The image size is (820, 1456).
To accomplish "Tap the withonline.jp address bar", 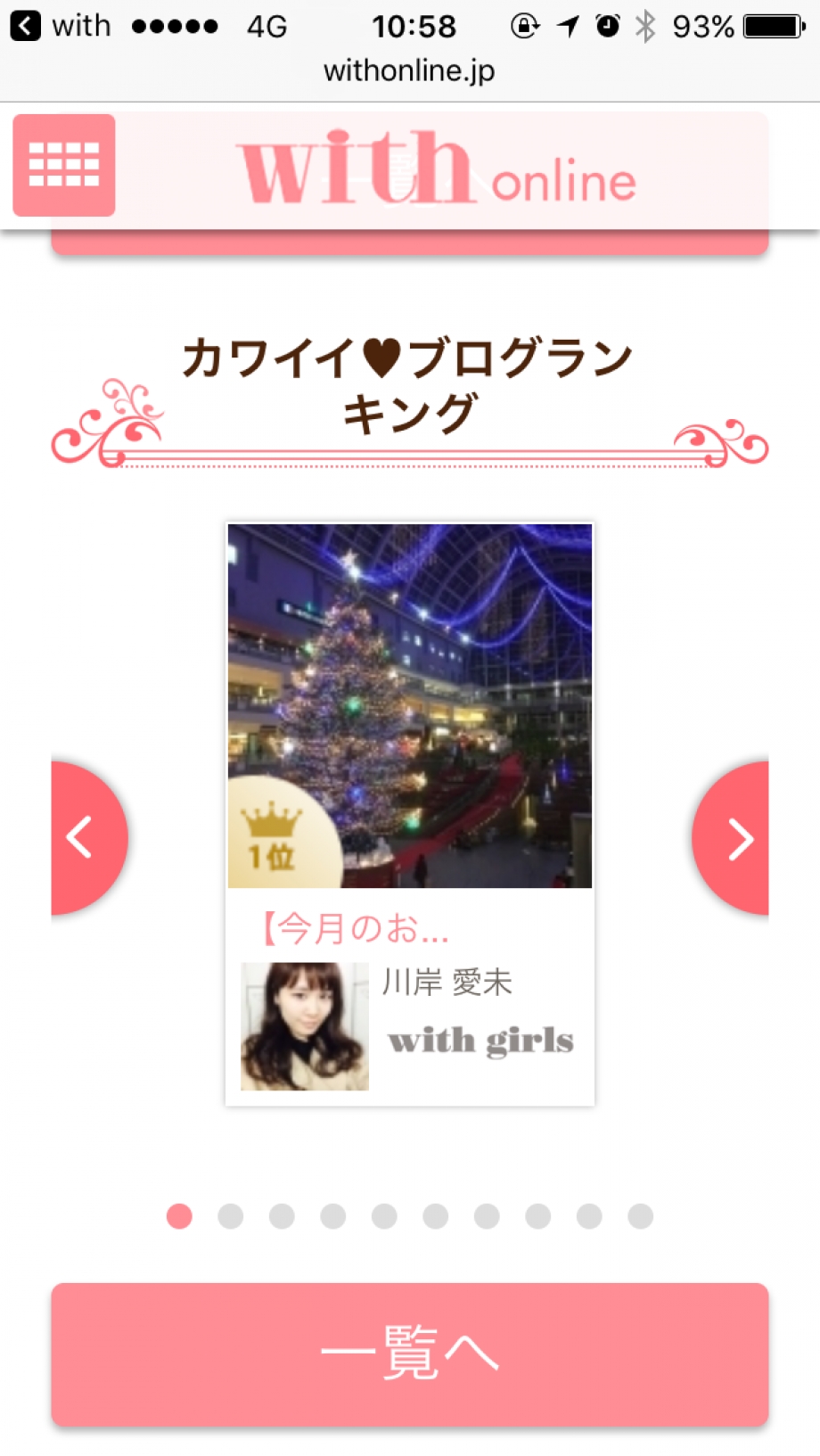I will coord(409,71).
